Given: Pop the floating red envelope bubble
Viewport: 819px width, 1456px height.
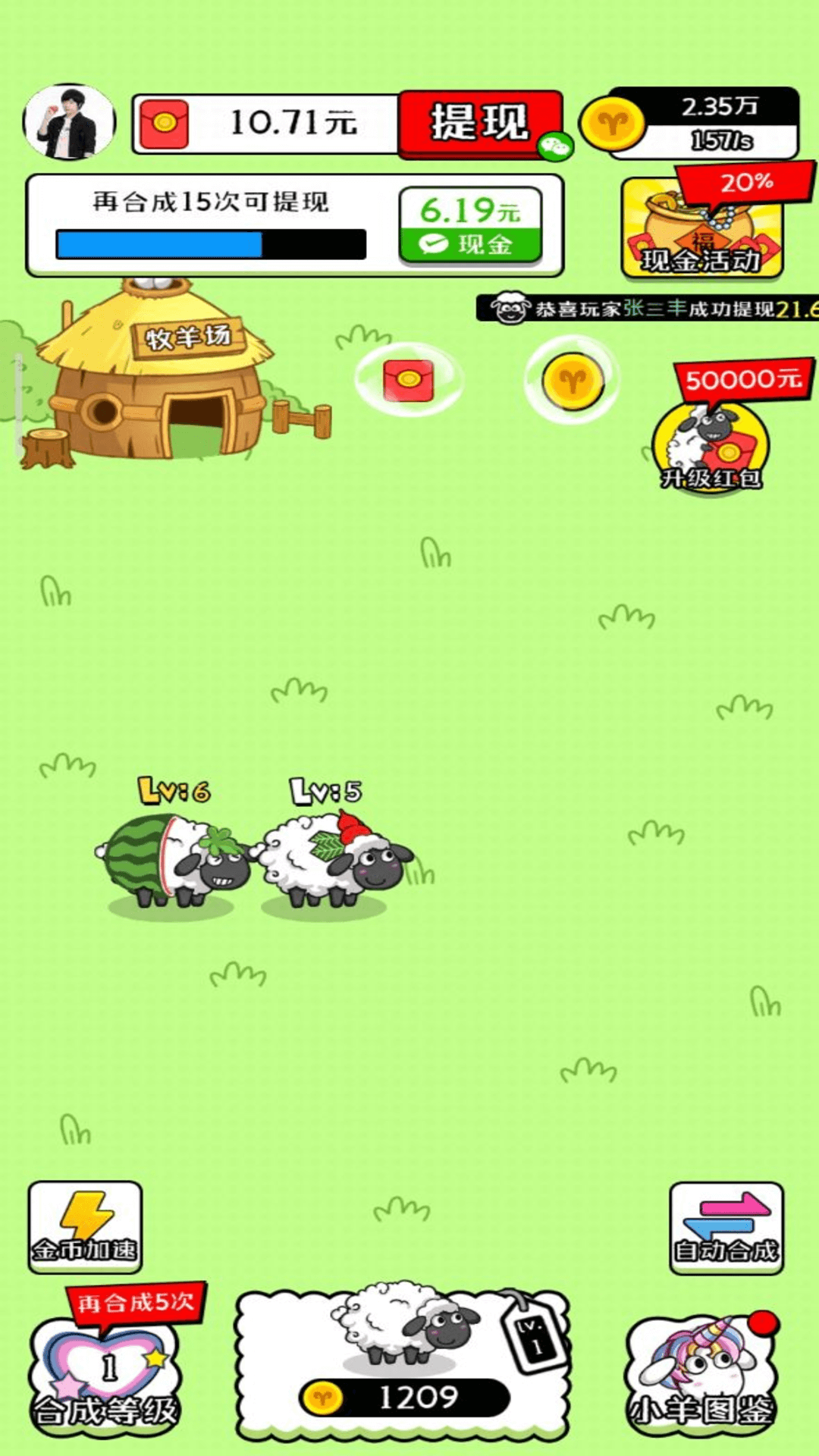Looking at the screenshot, I should [x=409, y=379].
